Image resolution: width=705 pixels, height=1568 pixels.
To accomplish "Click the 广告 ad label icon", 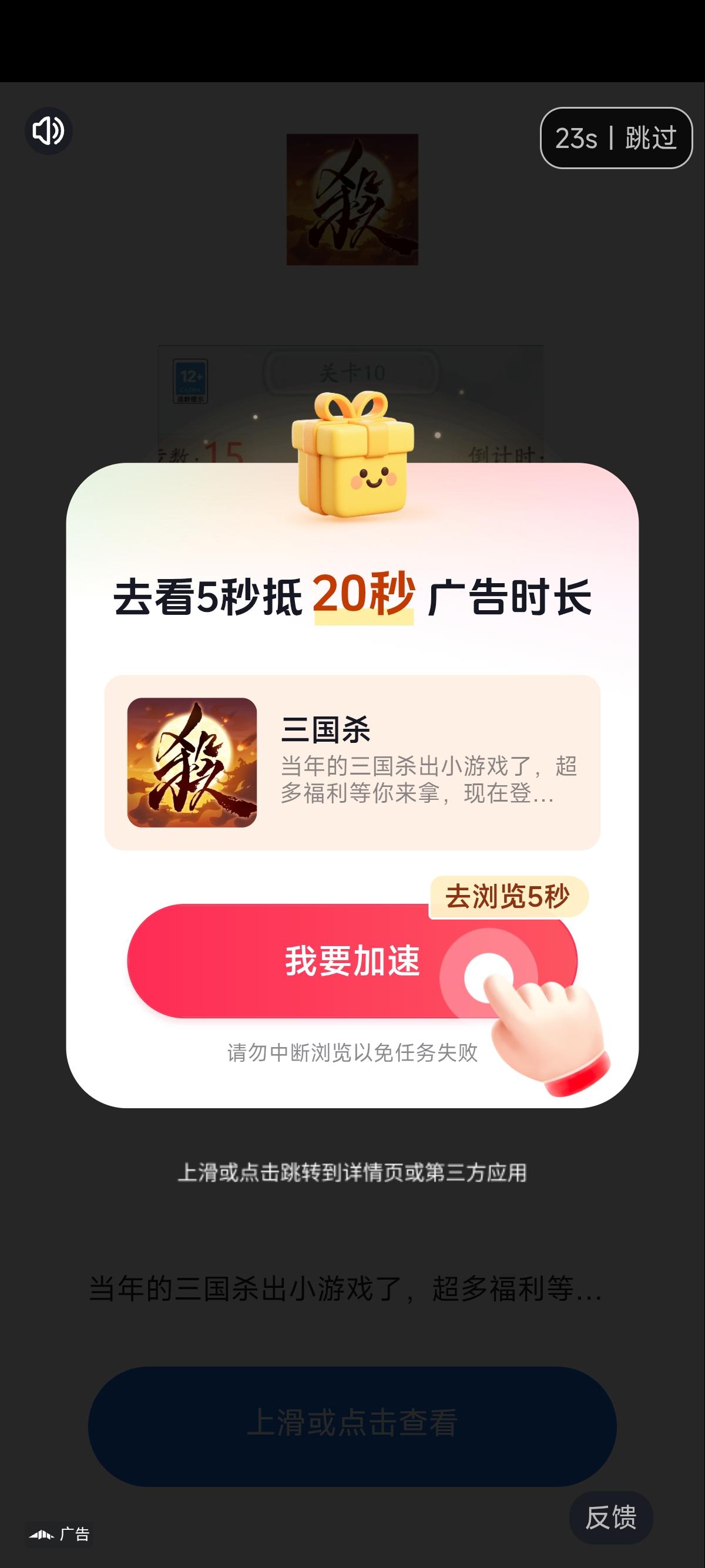I will pos(43,1535).
